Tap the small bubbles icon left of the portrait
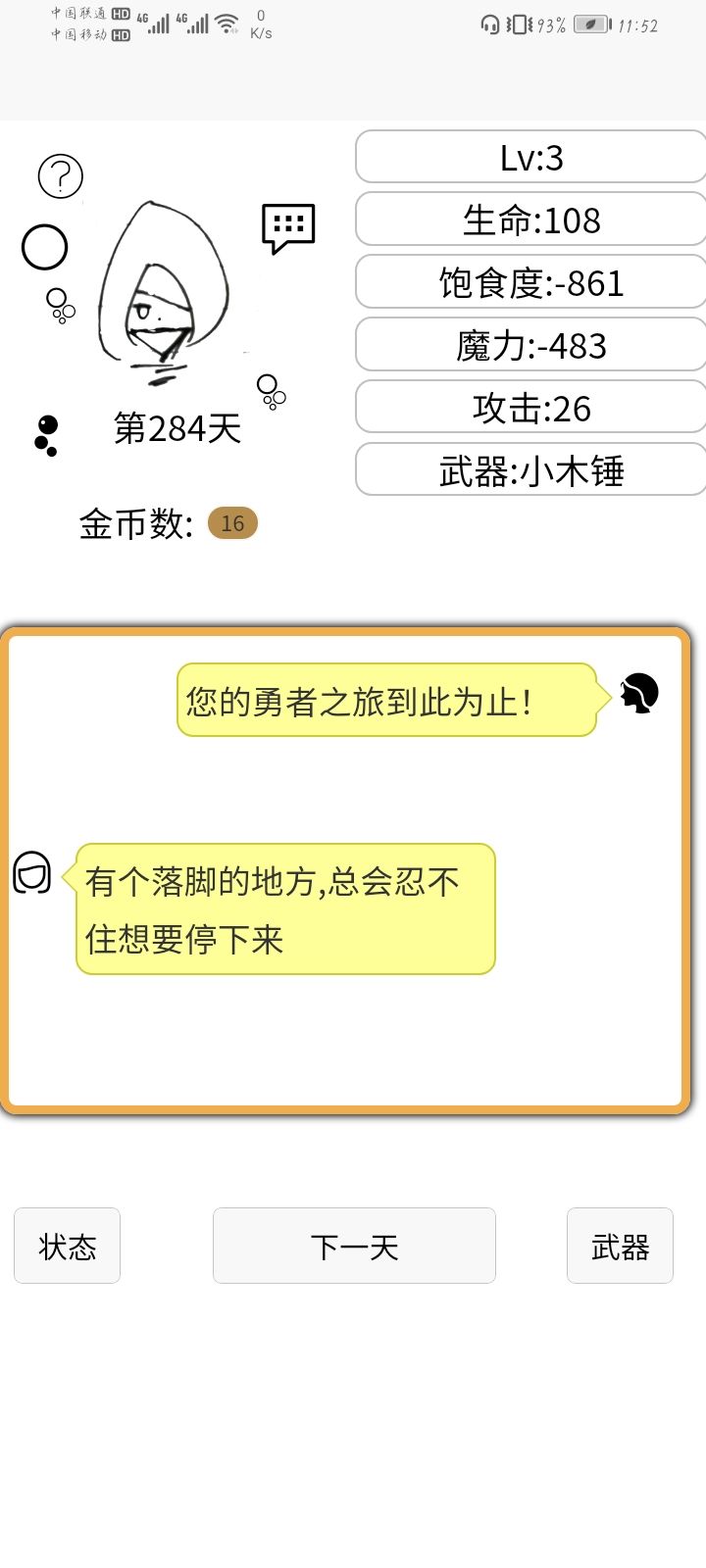This screenshot has height=1568, width=706. pos(62,307)
